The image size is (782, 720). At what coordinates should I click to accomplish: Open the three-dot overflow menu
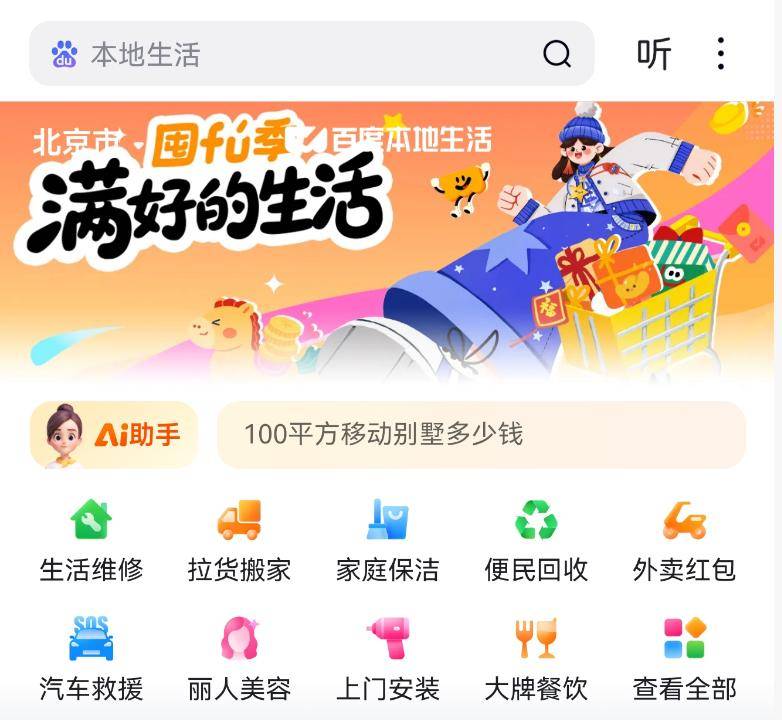pyautogui.click(x=720, y=54)
